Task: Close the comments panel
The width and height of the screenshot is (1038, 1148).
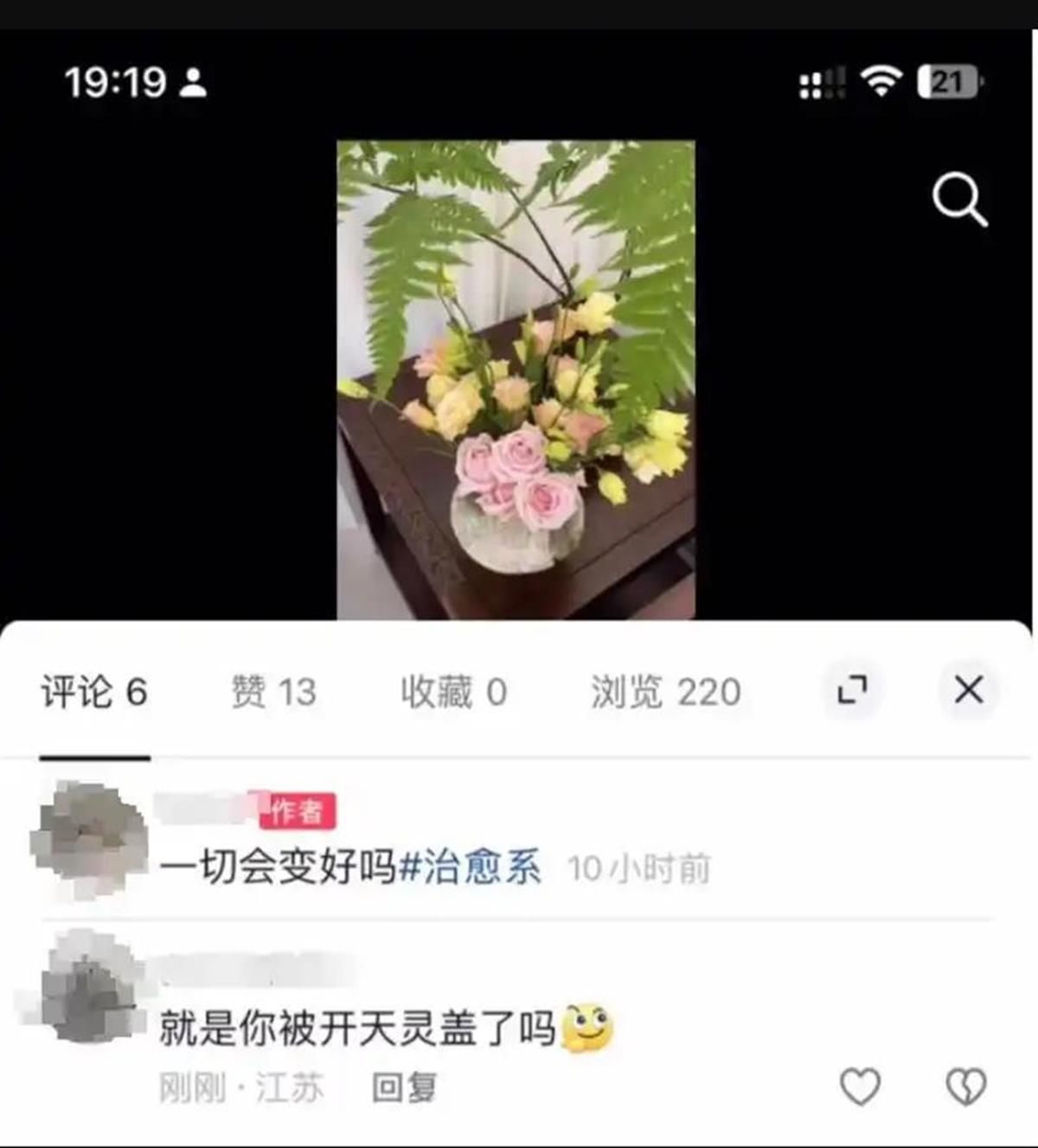Action: (968, 690)
